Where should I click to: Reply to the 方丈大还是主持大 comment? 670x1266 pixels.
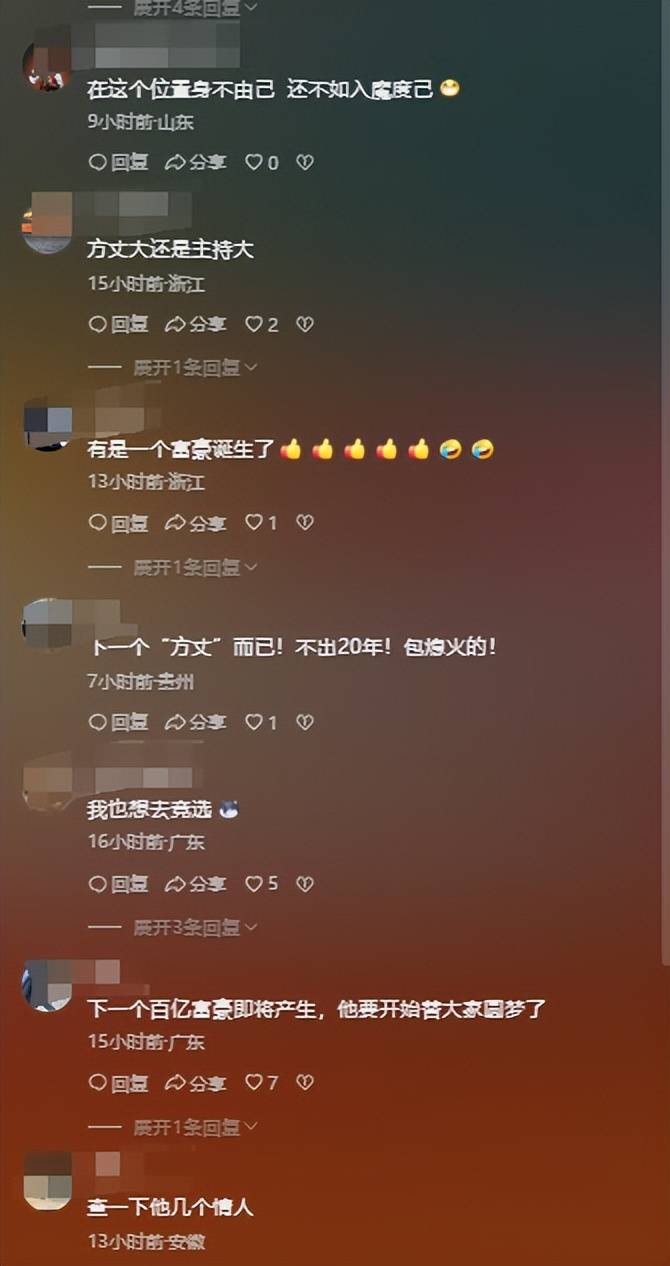pos(118,324)
